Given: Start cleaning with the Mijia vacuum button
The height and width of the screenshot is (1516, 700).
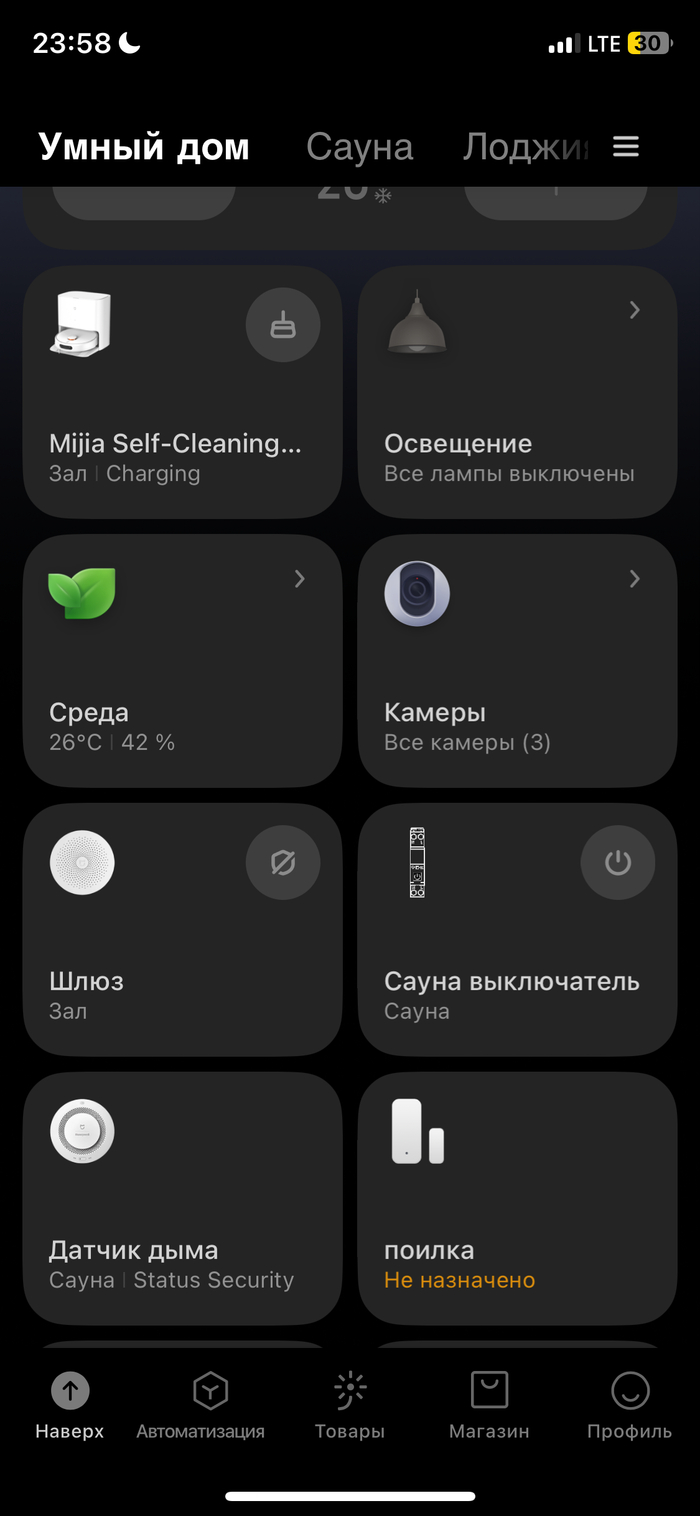Looking at the screenshot, I should (283, 325).
